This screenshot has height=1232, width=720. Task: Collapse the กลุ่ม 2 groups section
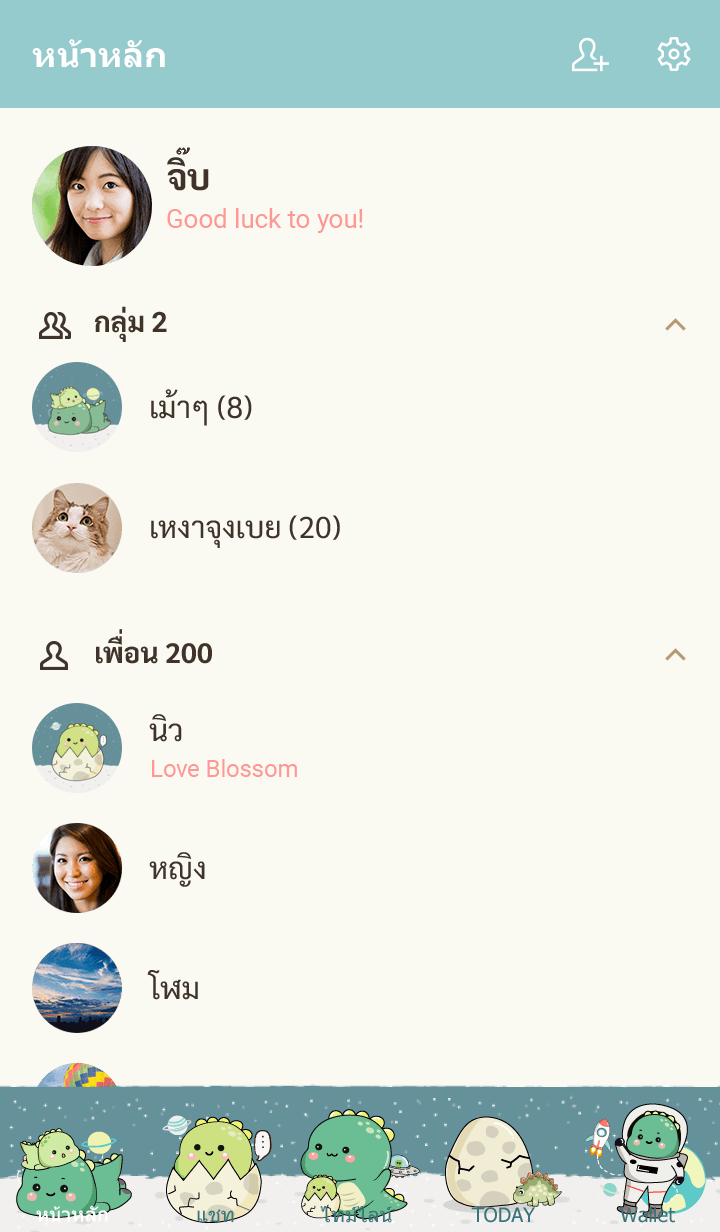676,324
